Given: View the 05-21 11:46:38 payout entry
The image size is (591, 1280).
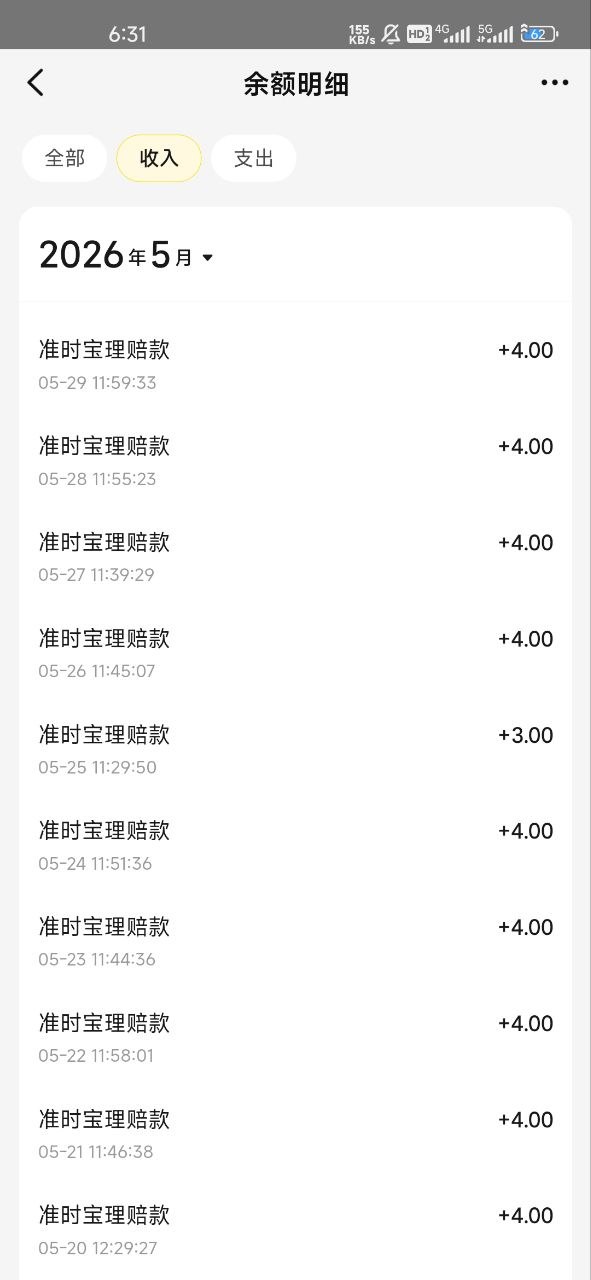Looking at the screenshot, I should click(295, 1134).
